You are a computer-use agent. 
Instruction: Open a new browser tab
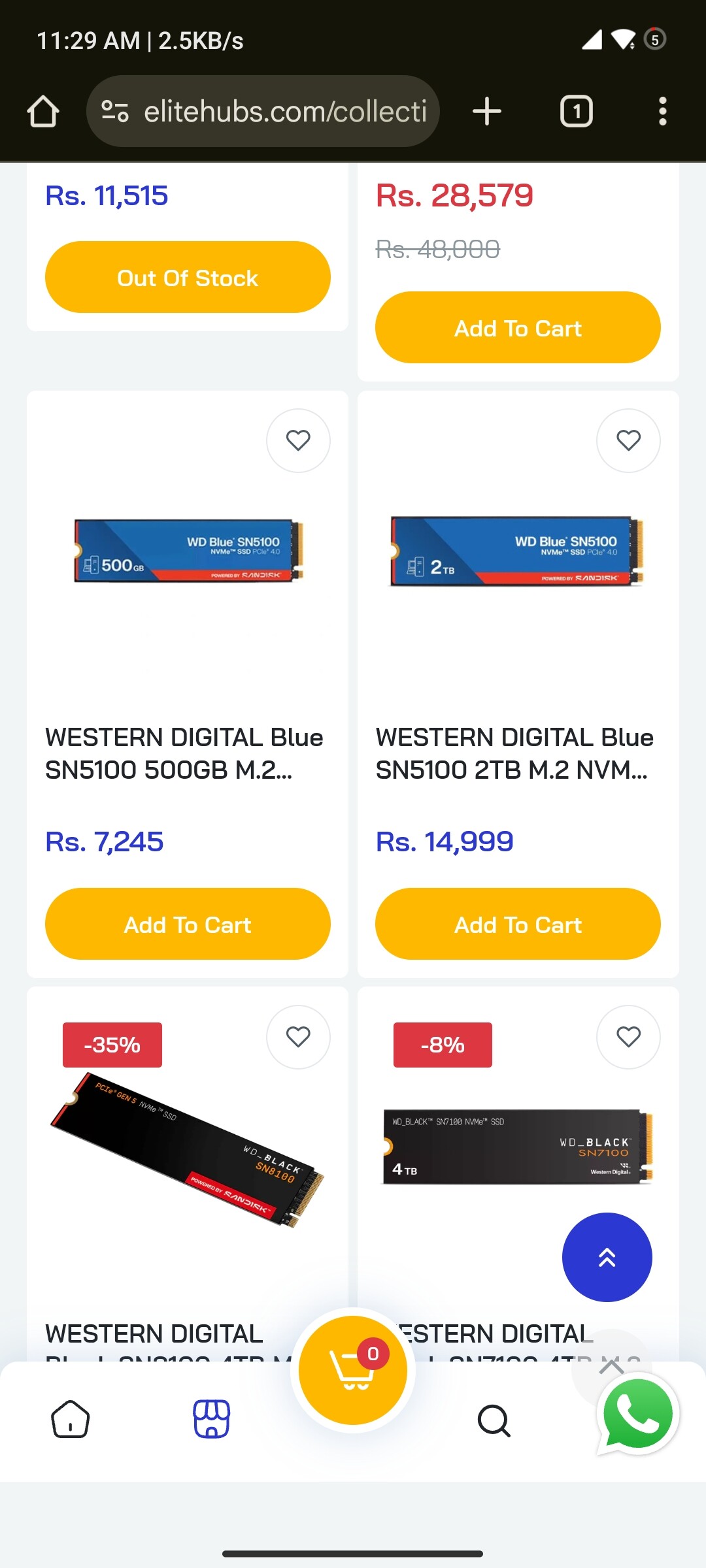click(x=487, y=111)
